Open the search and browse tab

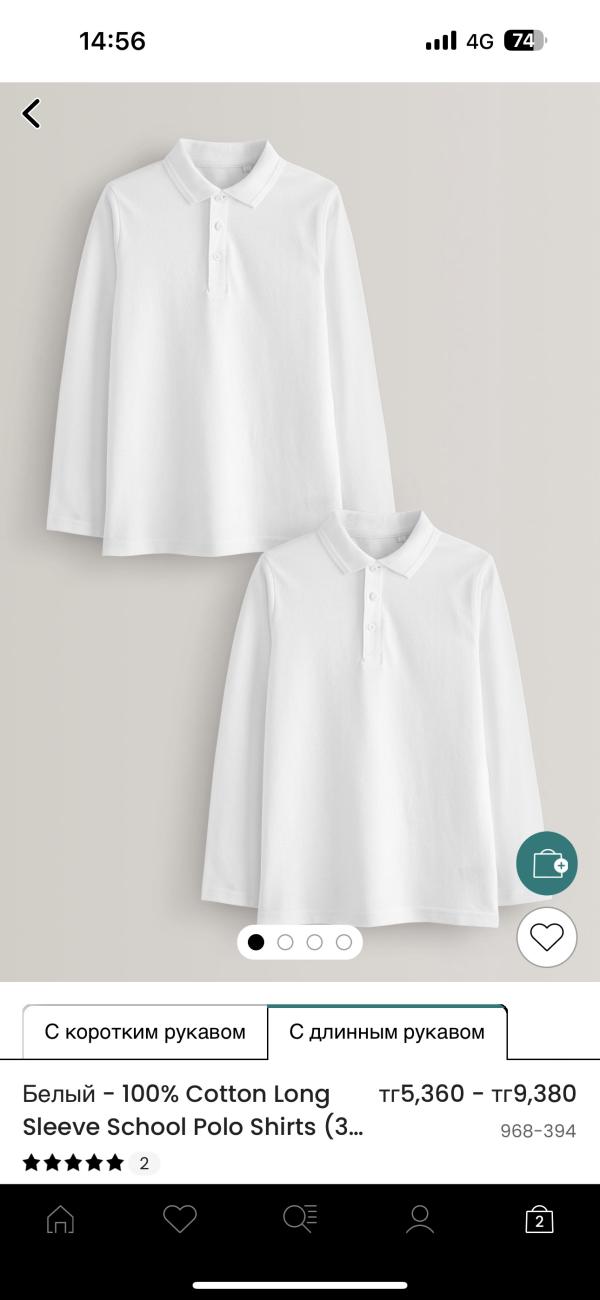click(300, 1219)
